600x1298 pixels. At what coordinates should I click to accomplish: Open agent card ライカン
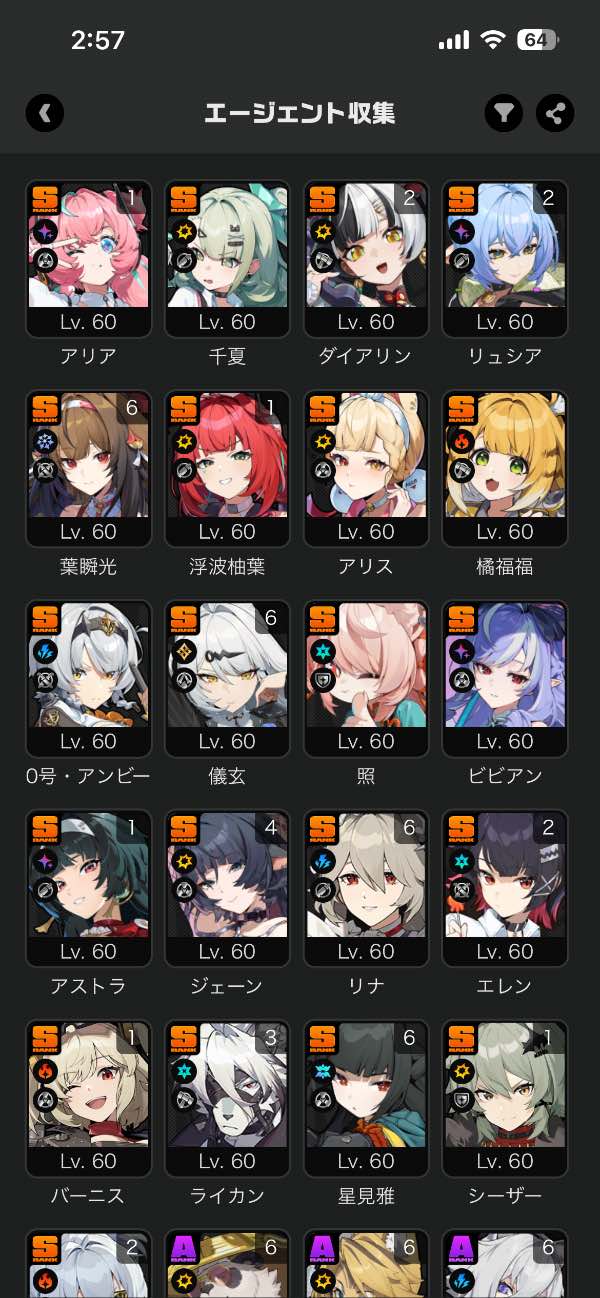[x=227, y=1098]
